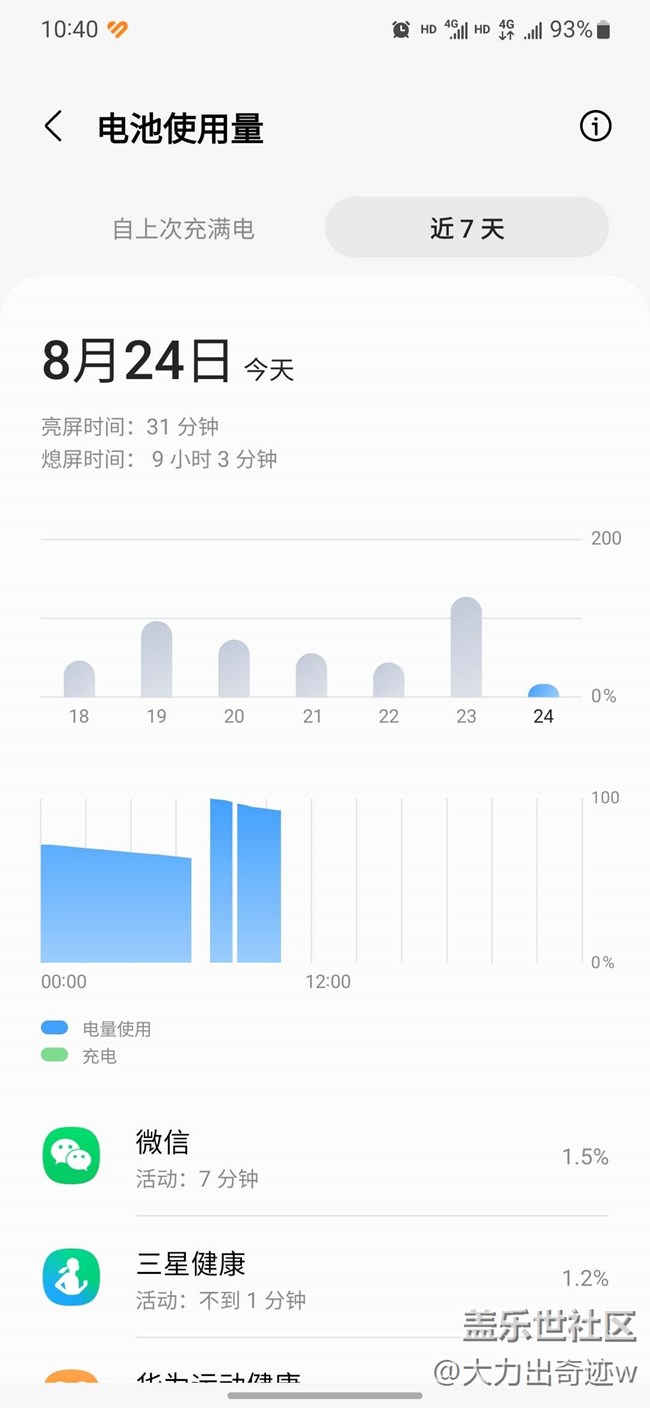Open the battery usage info icon

point(595,127)
